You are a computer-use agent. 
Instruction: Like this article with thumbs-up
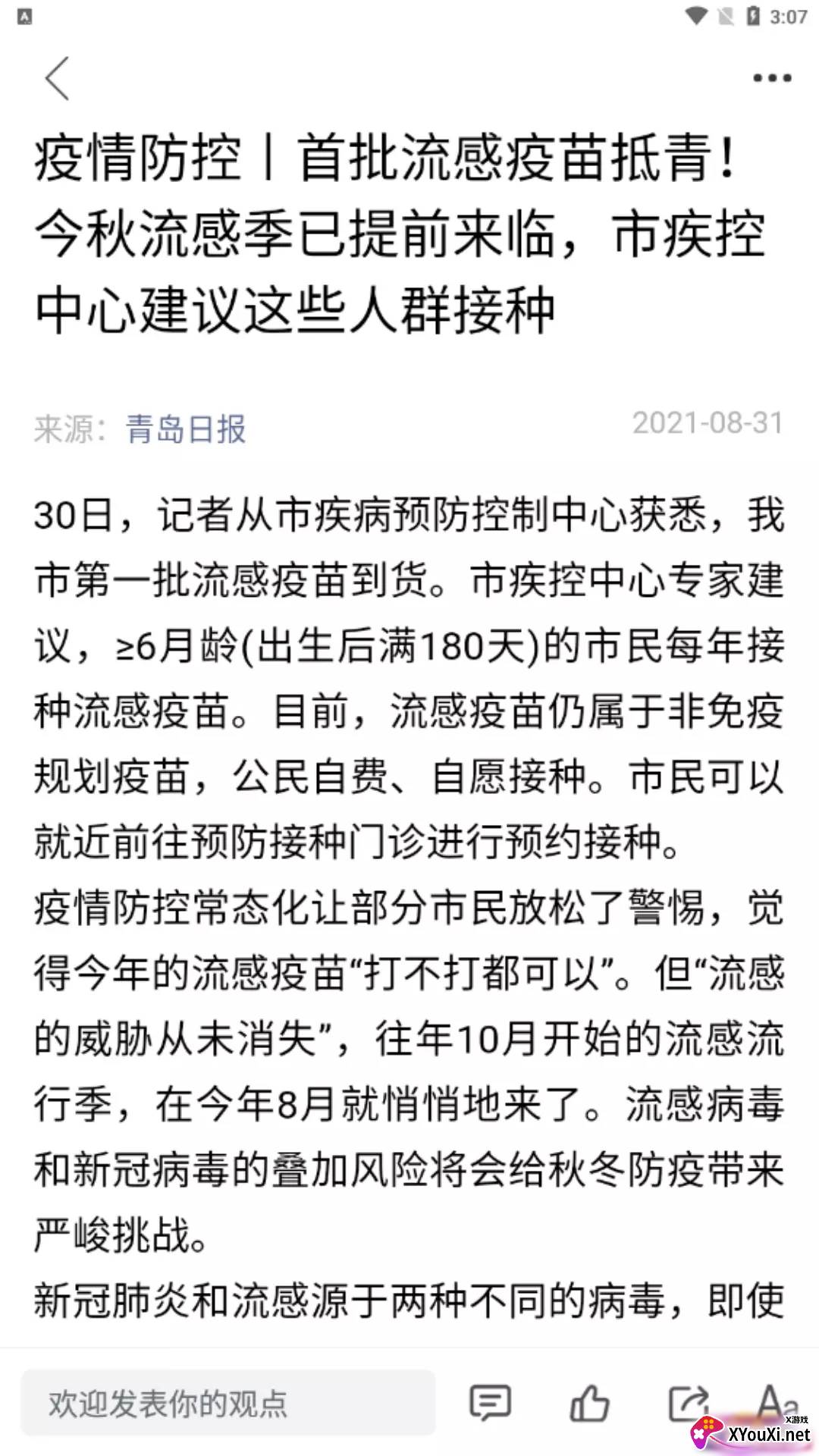[x=589, y=1402]
